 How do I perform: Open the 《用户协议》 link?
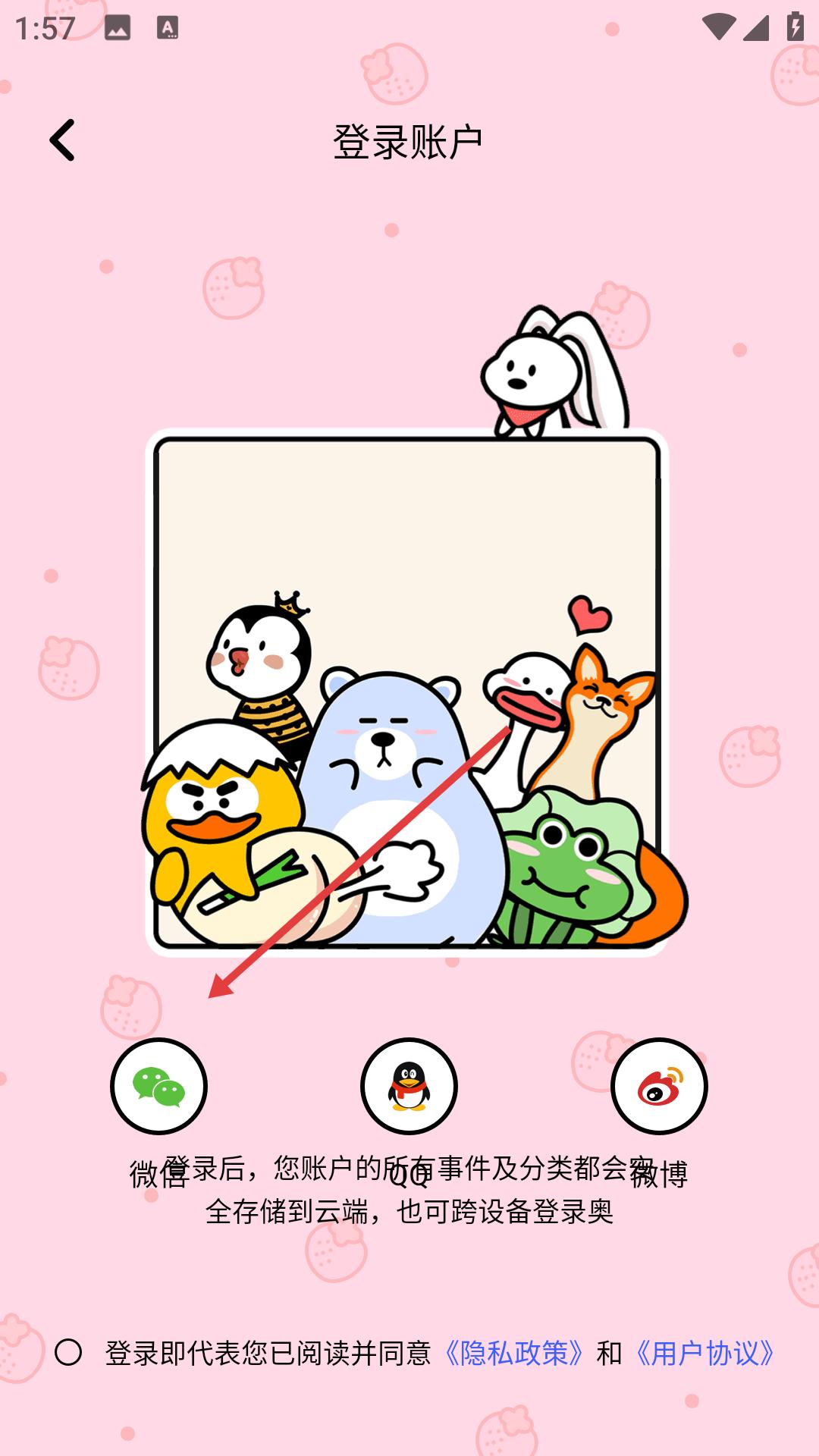point(705,1353)
